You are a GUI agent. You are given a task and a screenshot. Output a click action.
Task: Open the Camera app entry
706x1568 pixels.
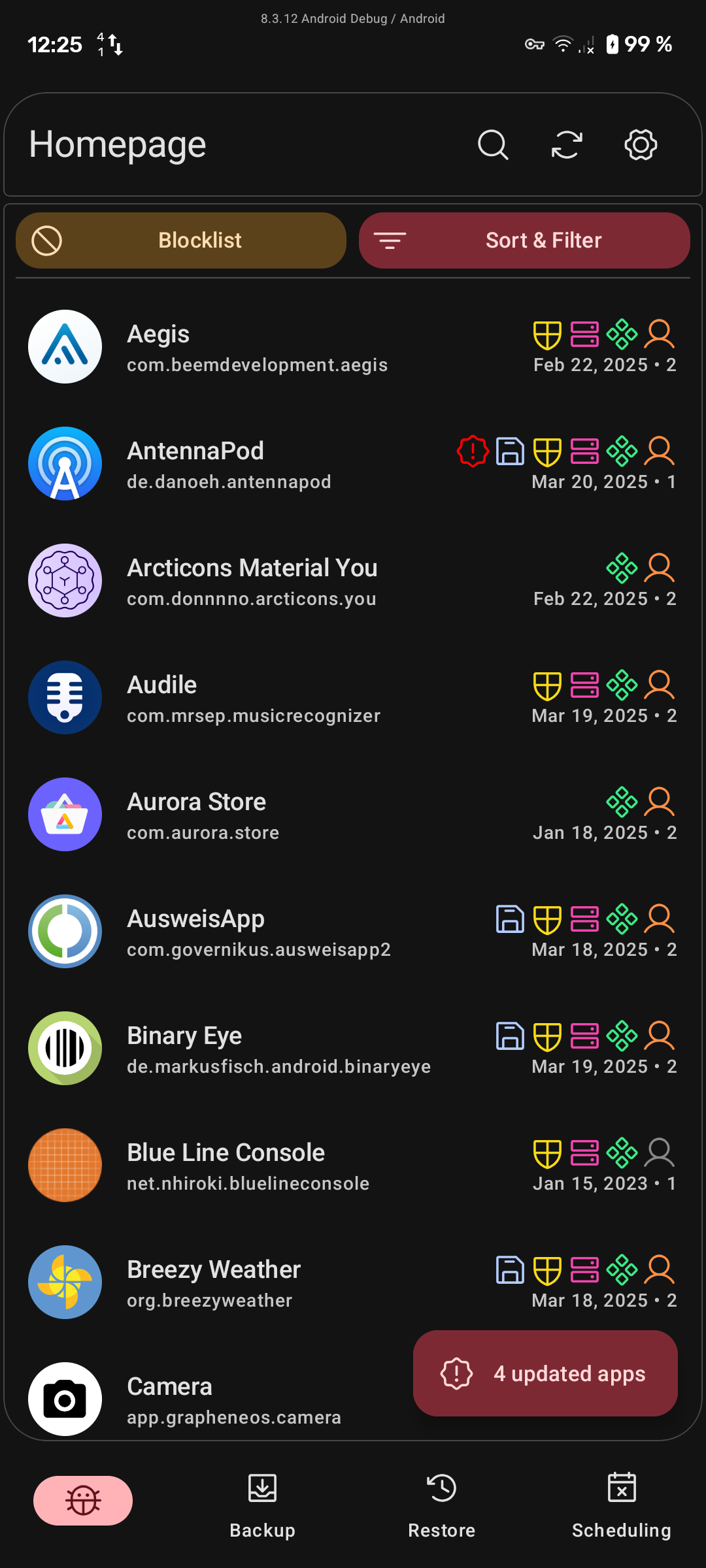coord(216,1400)
